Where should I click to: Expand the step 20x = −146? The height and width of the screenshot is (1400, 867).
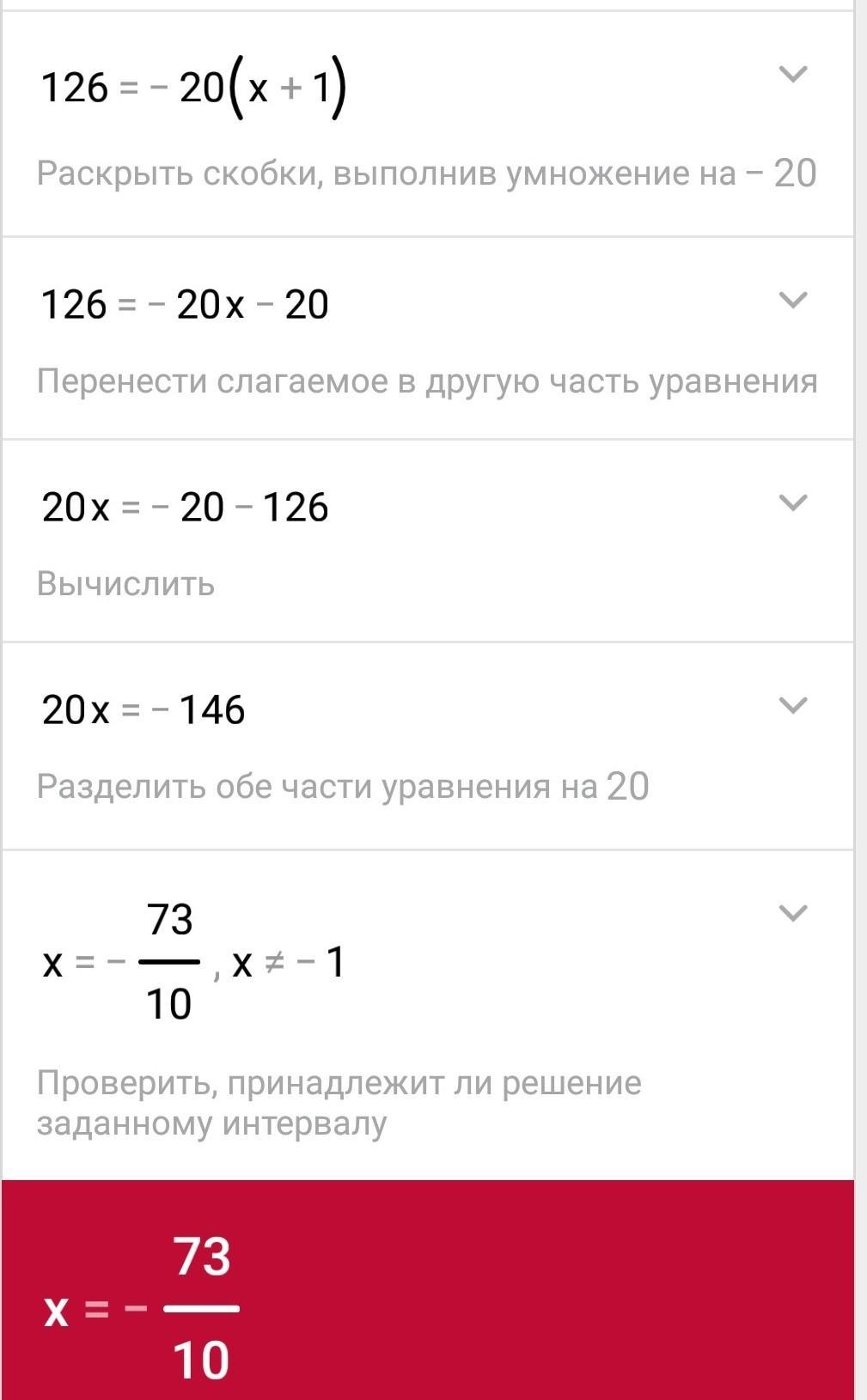click(792, 705)
